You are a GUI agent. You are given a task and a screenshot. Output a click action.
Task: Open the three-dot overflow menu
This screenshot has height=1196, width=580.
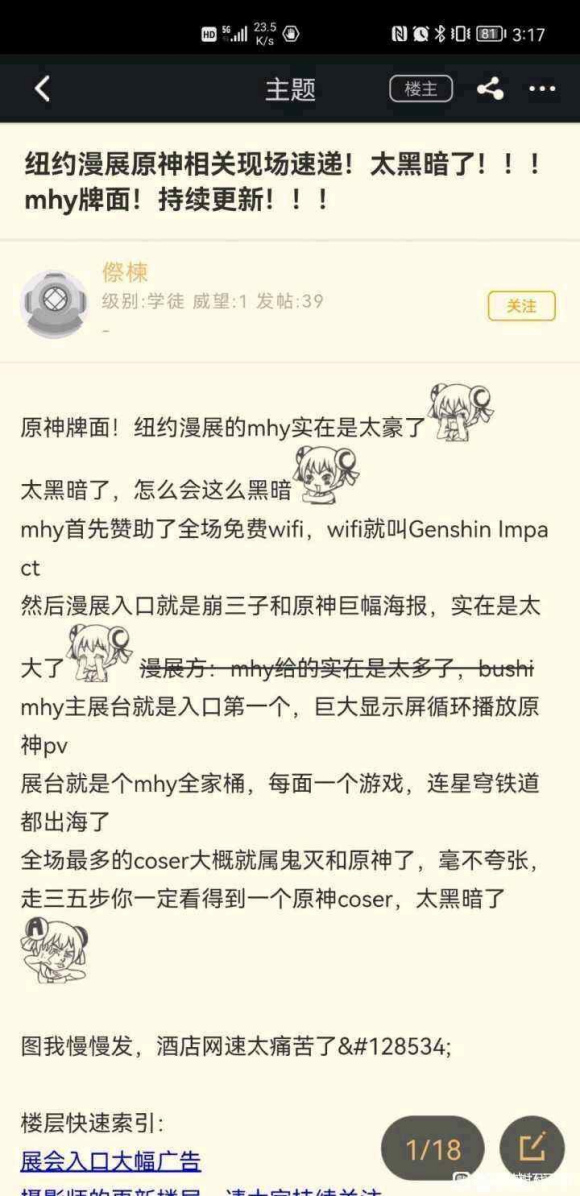542,89
